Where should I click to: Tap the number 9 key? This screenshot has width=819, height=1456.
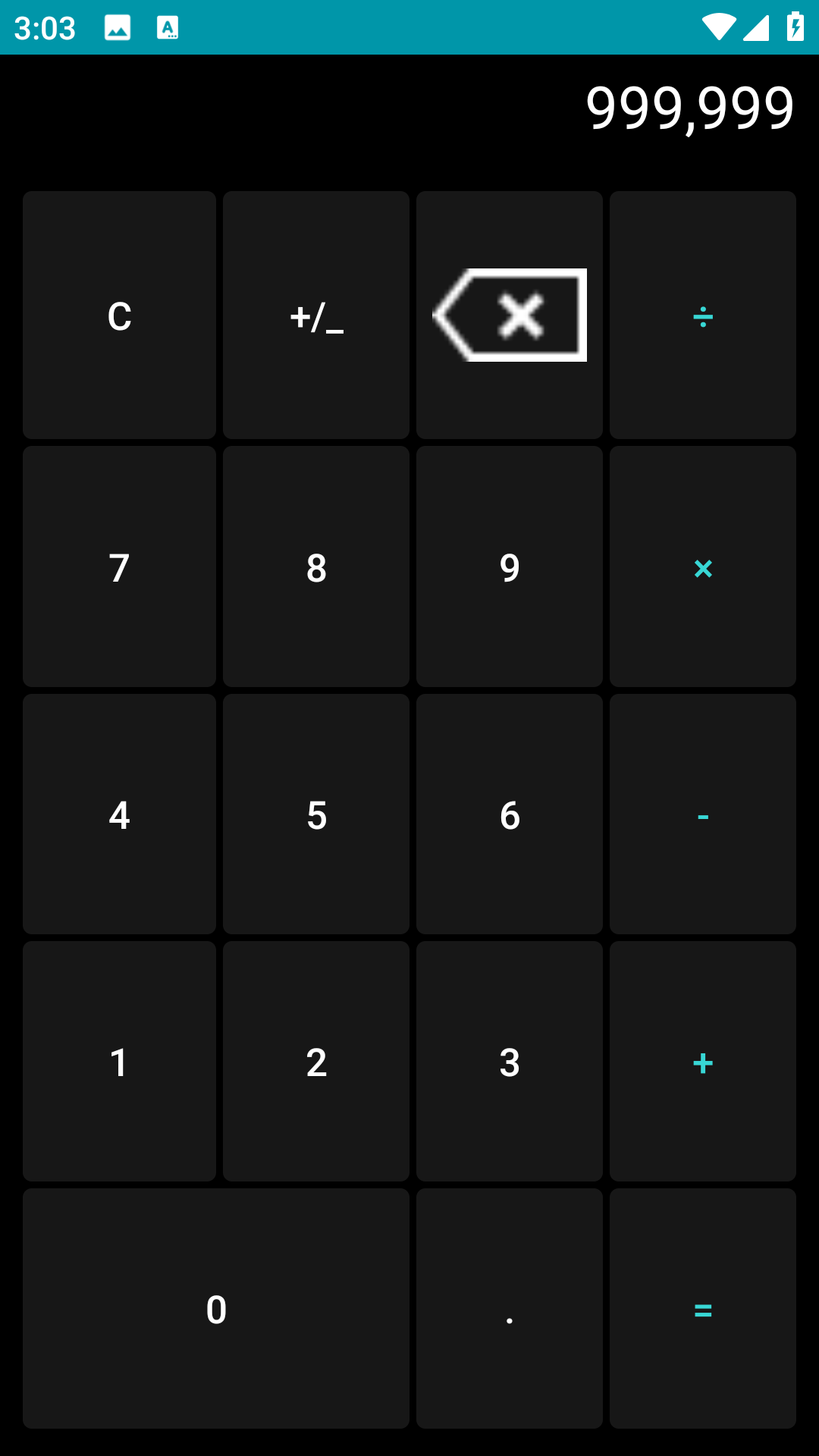tap(510, 566)
